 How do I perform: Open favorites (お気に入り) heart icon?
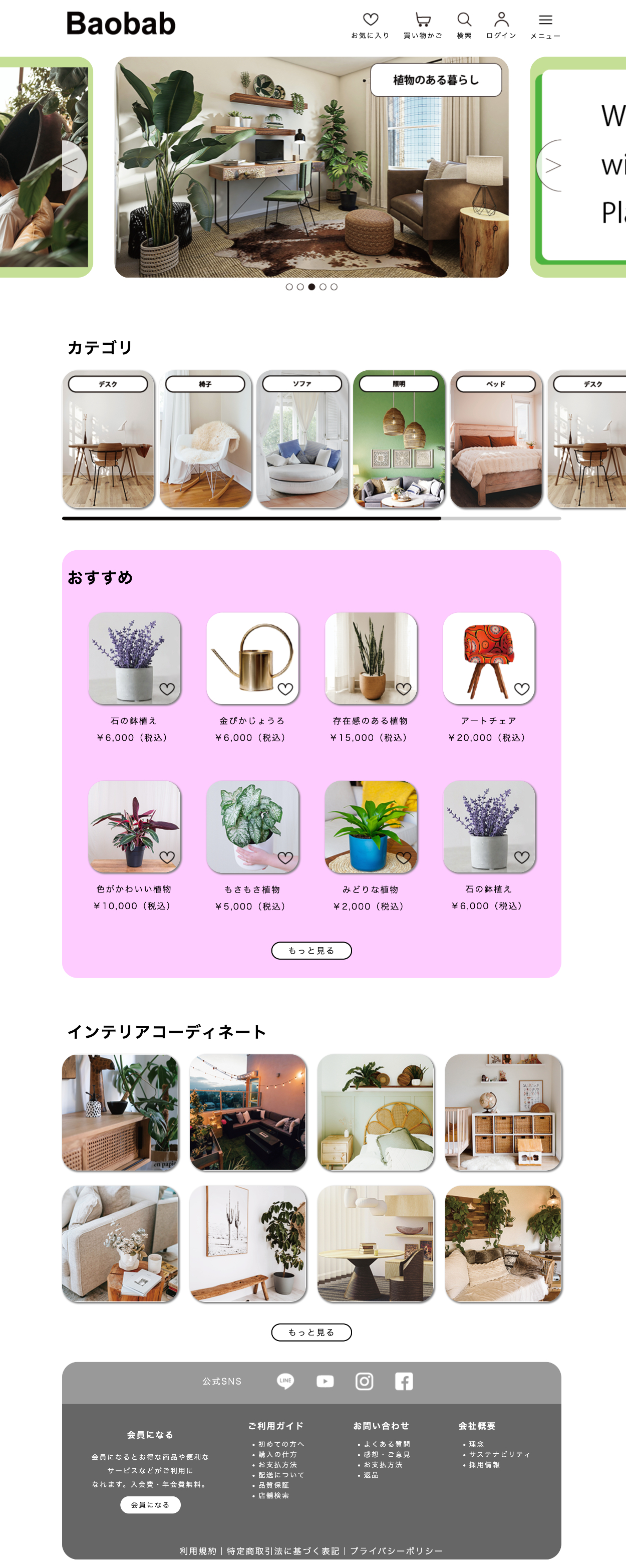coord(370,25)
